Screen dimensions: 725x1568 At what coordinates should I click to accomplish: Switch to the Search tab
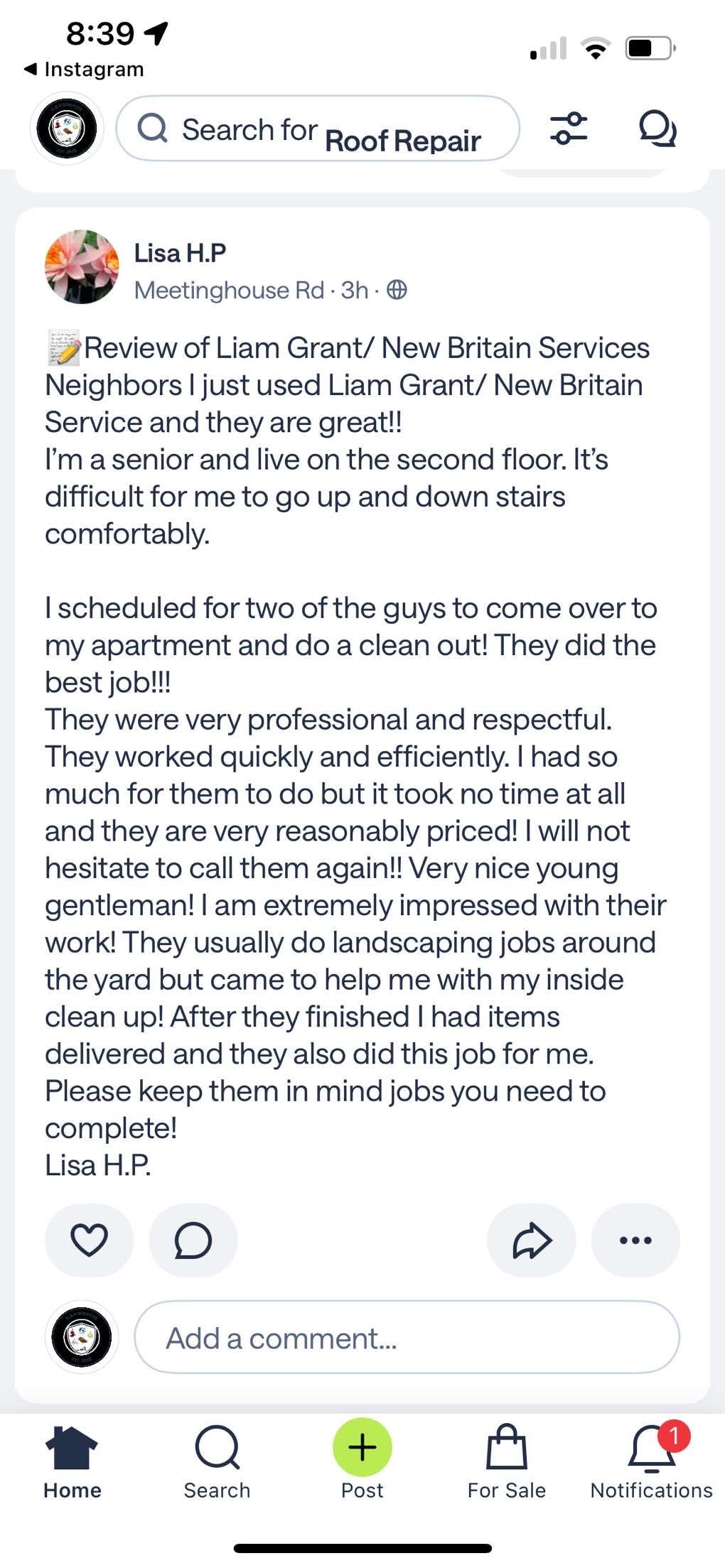pos(217,1463)
